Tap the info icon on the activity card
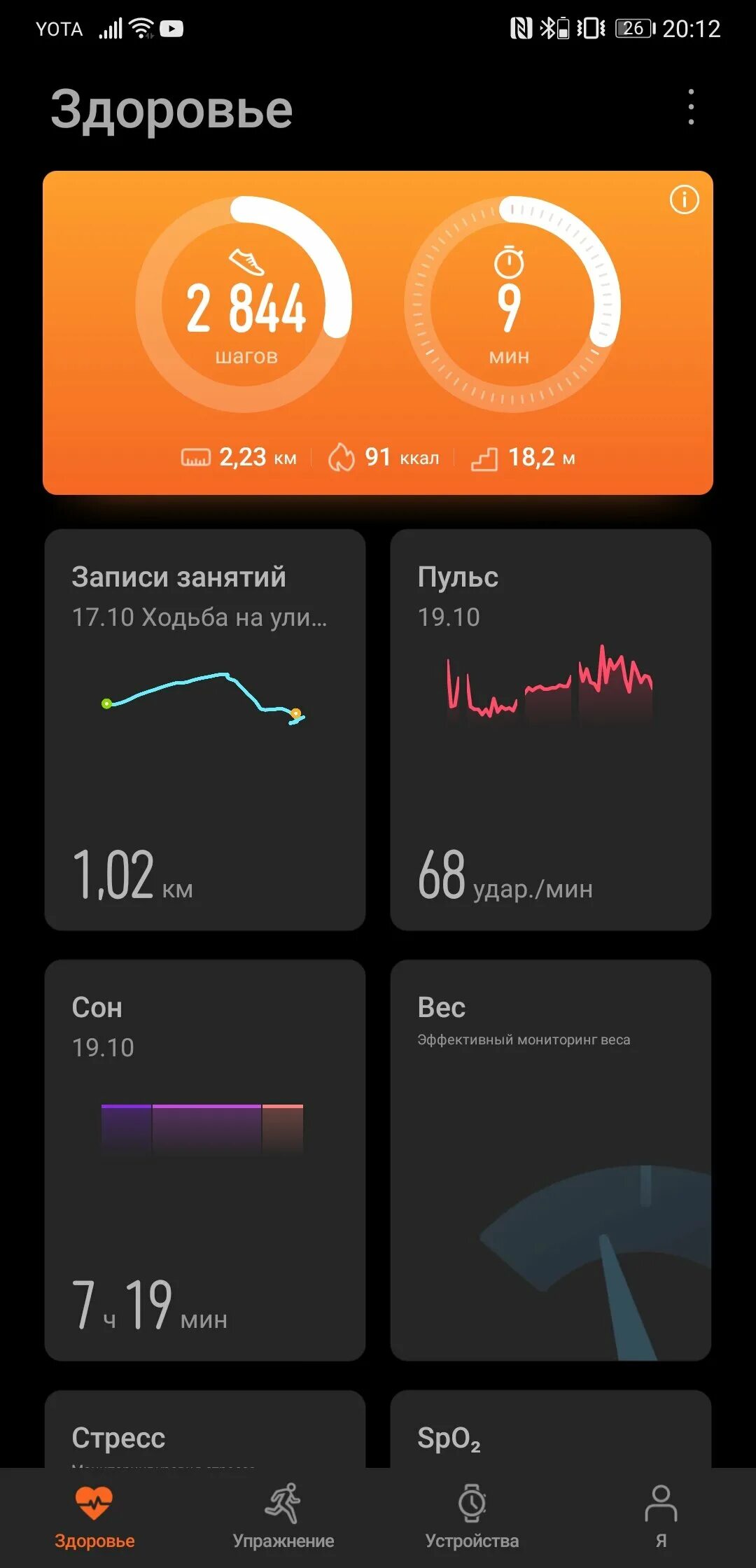This screenshot has height=1568, width=756. tap(684, 200)
